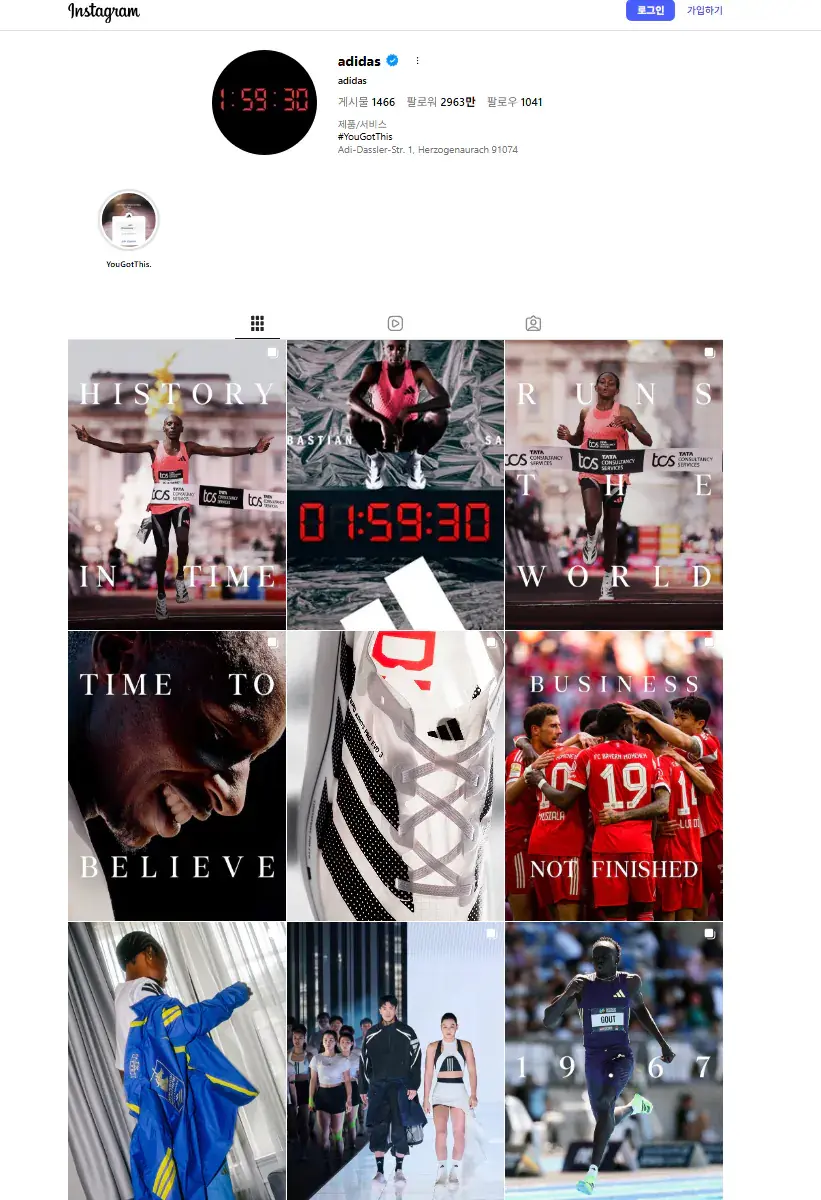This screenshot has width=821, height=1200.
Task: Open the BUSINESS NOT FINISHED post
Action: click(613, 775)
